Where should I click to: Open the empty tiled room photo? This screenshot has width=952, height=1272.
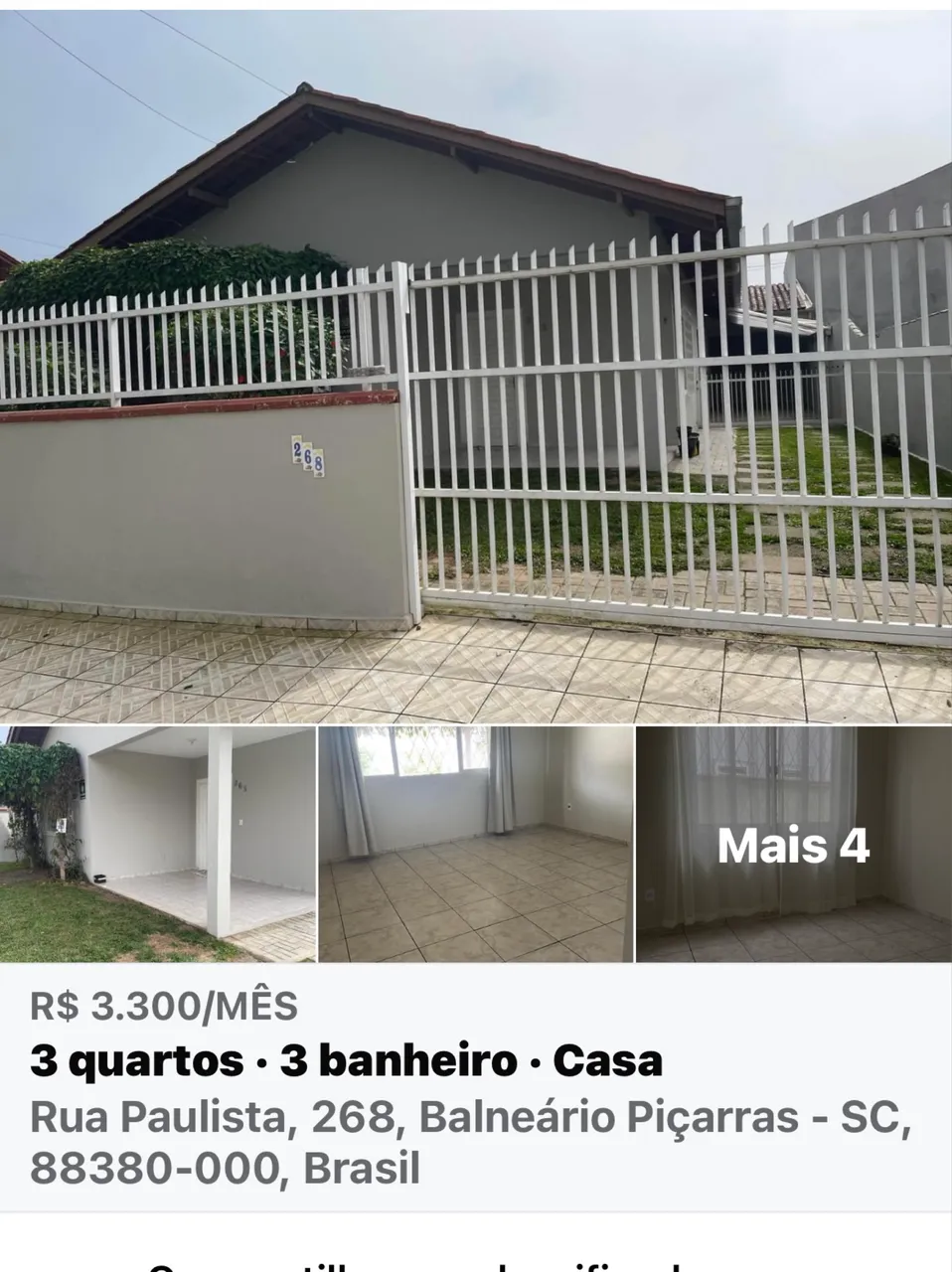[476, 844]
